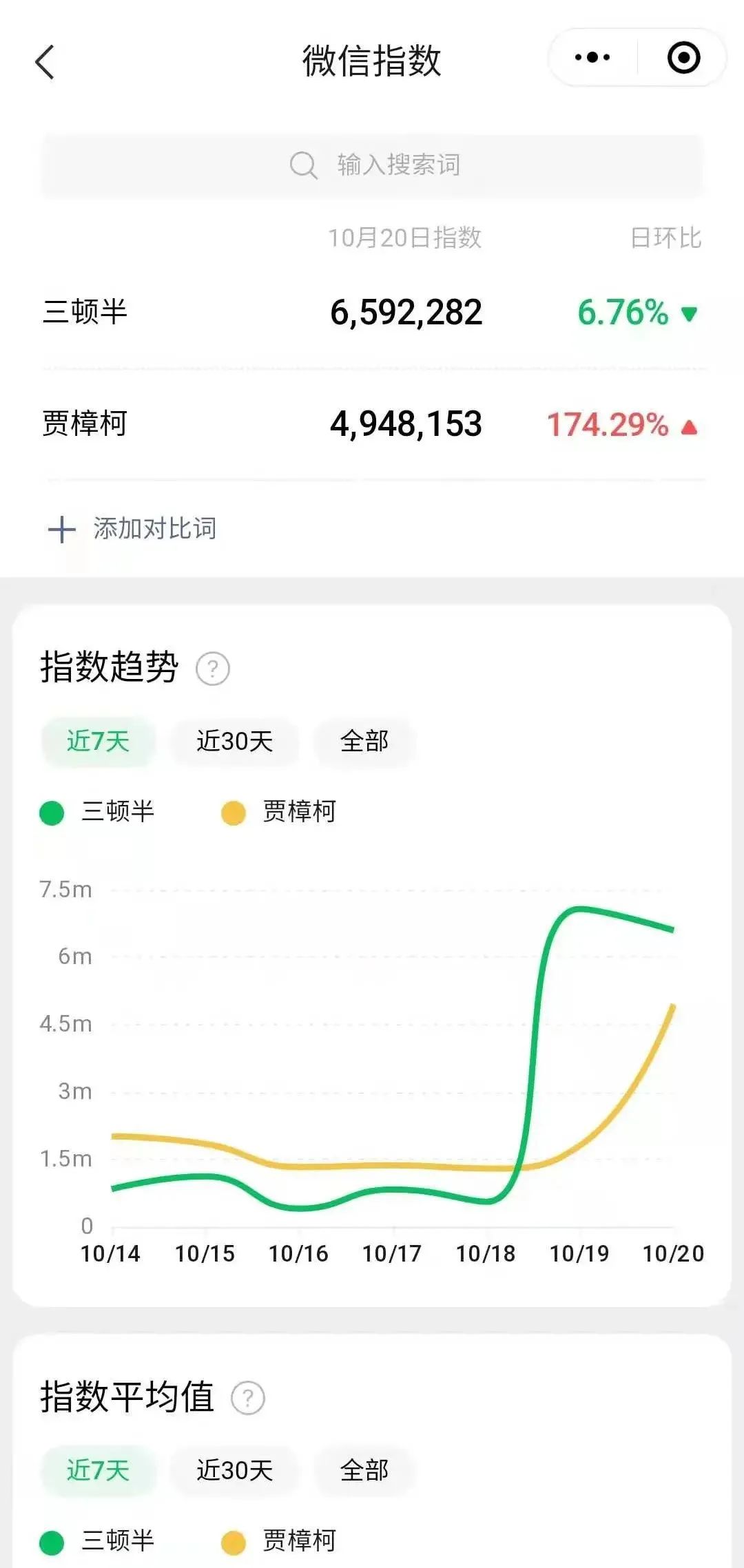Select 近7天 in the 指数平均值 section

click(98, 1470)
